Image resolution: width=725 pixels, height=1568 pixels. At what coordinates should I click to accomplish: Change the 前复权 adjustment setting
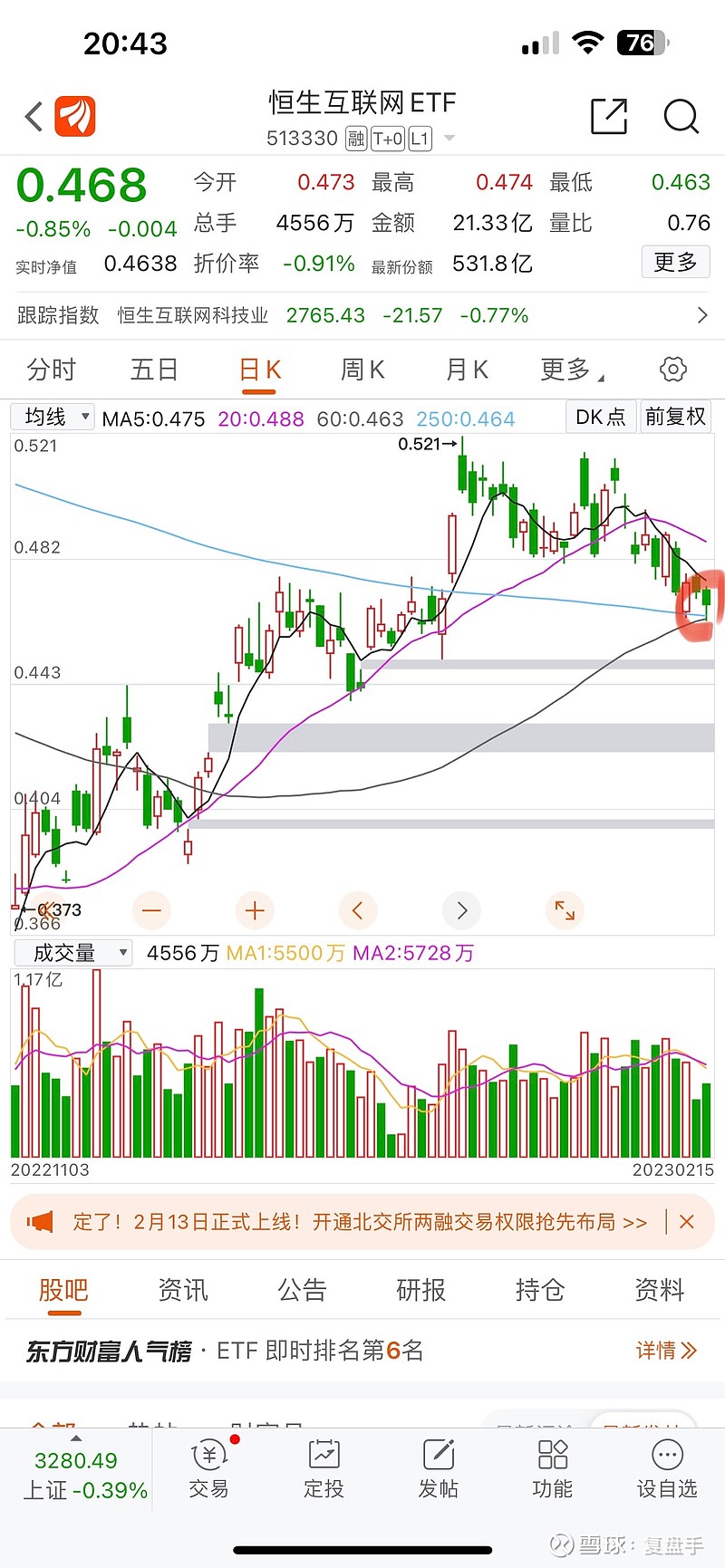coord(675,417)
